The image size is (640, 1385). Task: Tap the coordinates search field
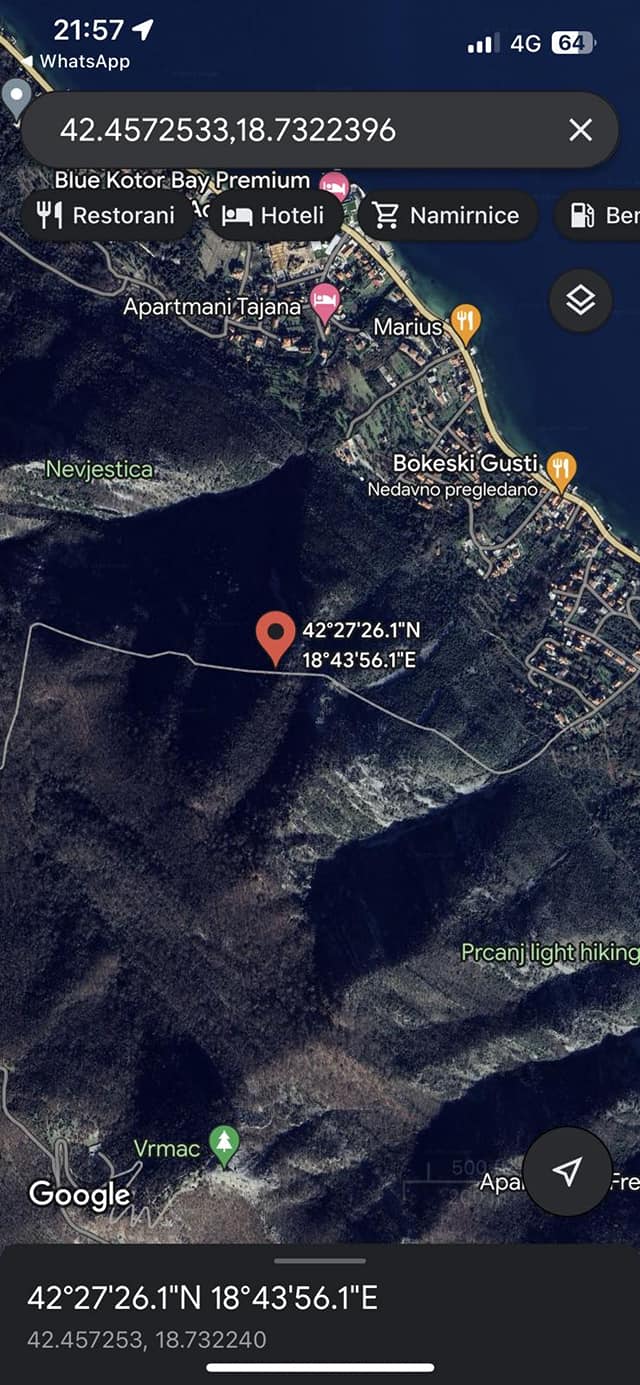point(300,130)
